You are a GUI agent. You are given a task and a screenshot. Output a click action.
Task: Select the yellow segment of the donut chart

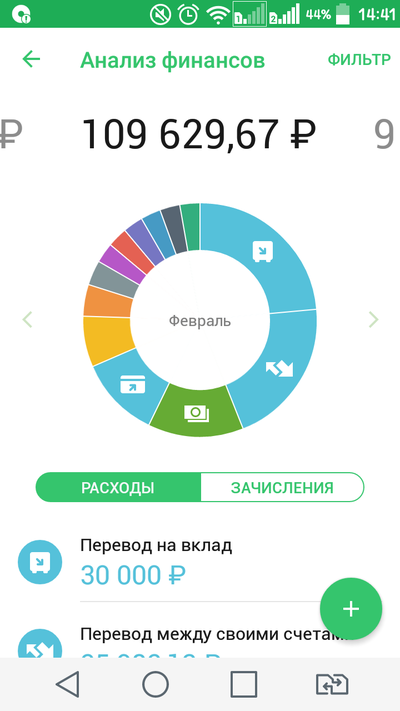108,340
